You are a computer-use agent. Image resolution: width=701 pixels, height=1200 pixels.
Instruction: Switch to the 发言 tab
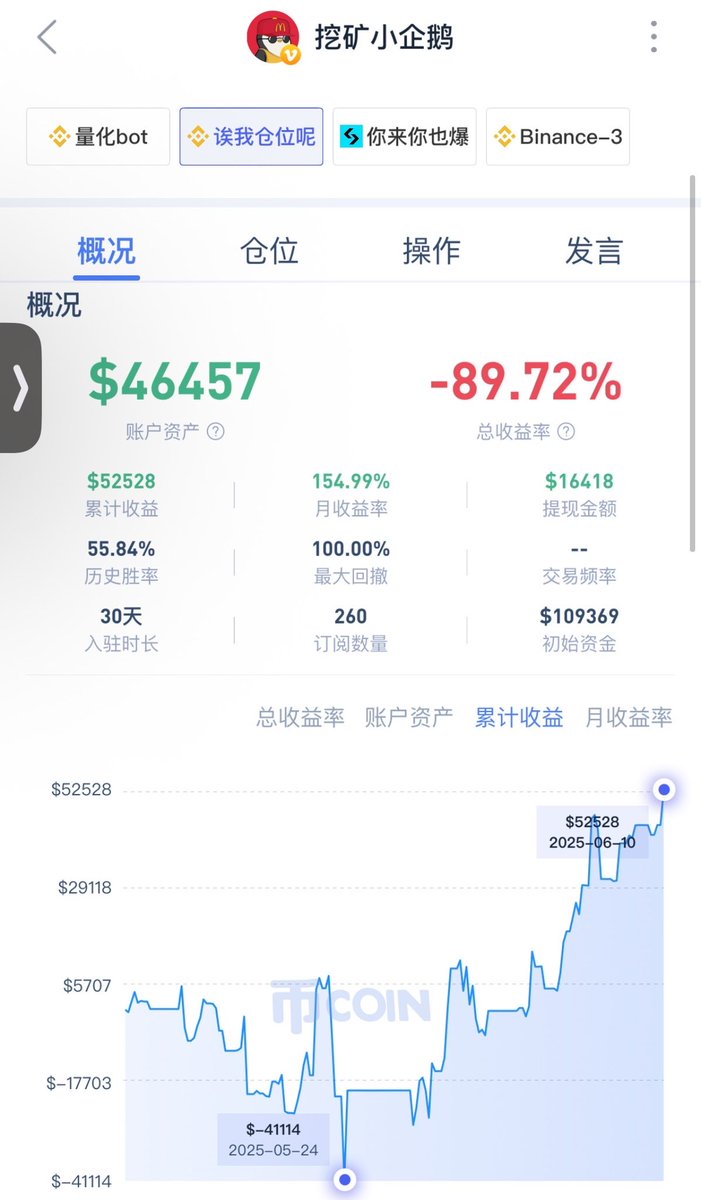594,251
